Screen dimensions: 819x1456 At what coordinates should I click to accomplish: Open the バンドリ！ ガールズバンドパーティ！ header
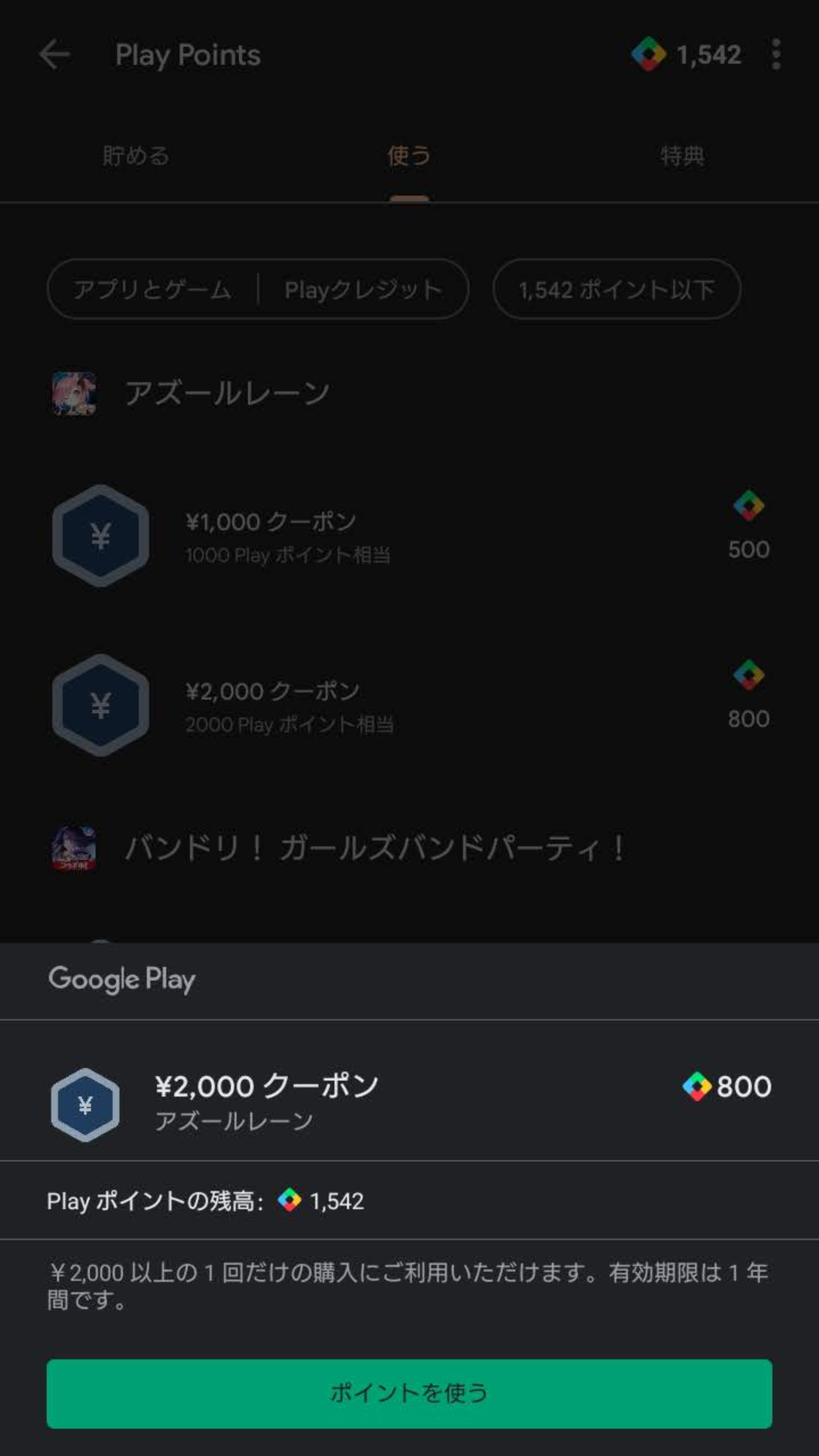(374, 848)
